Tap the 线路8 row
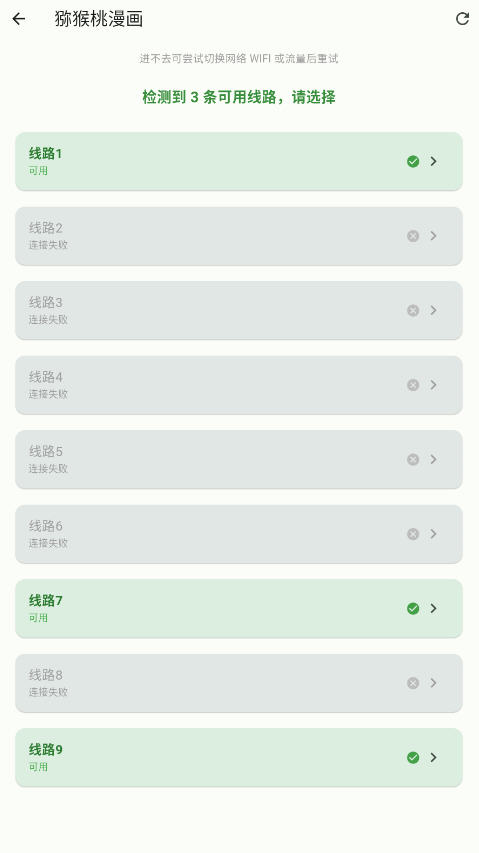The image size is (479, 853). (239, 683)
